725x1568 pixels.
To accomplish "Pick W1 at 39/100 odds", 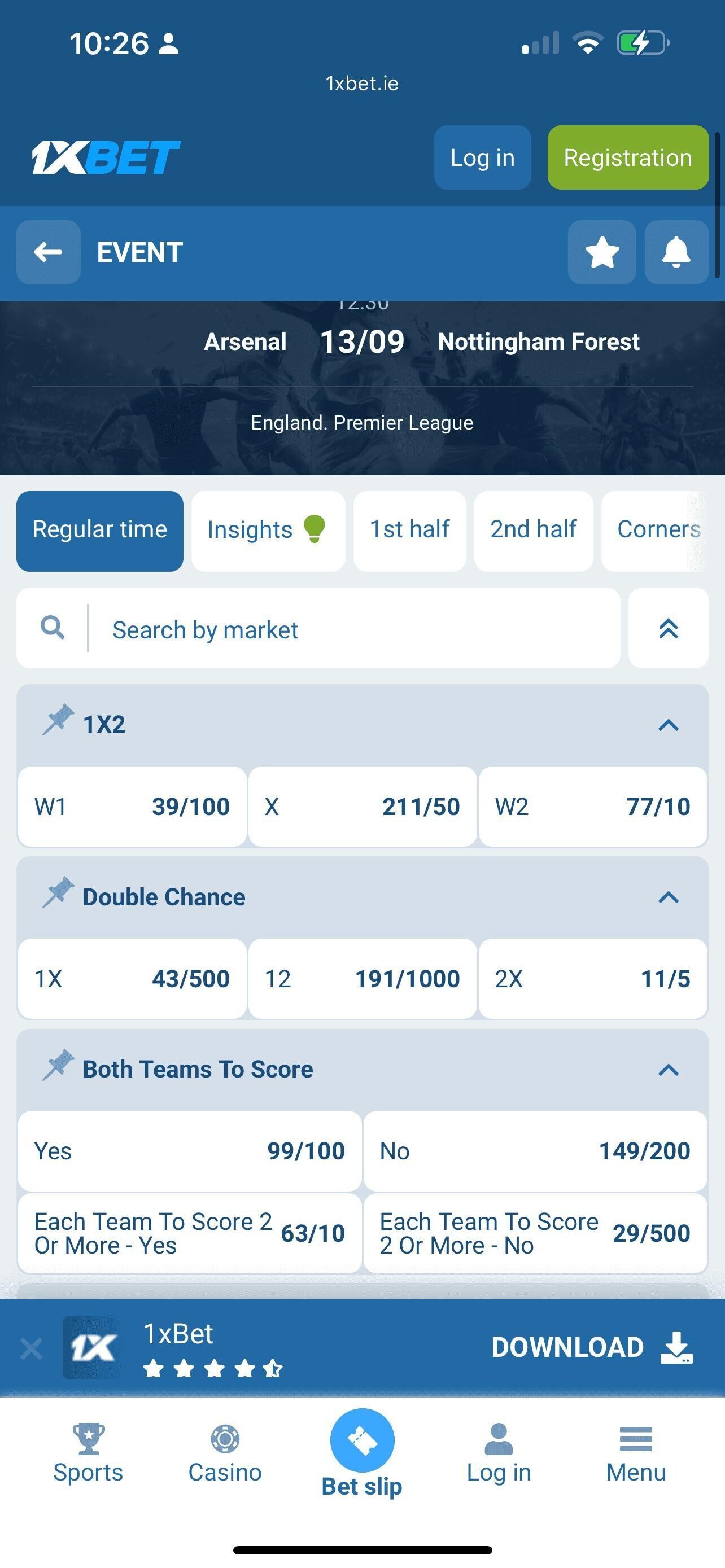I will [x=132, y=807].
